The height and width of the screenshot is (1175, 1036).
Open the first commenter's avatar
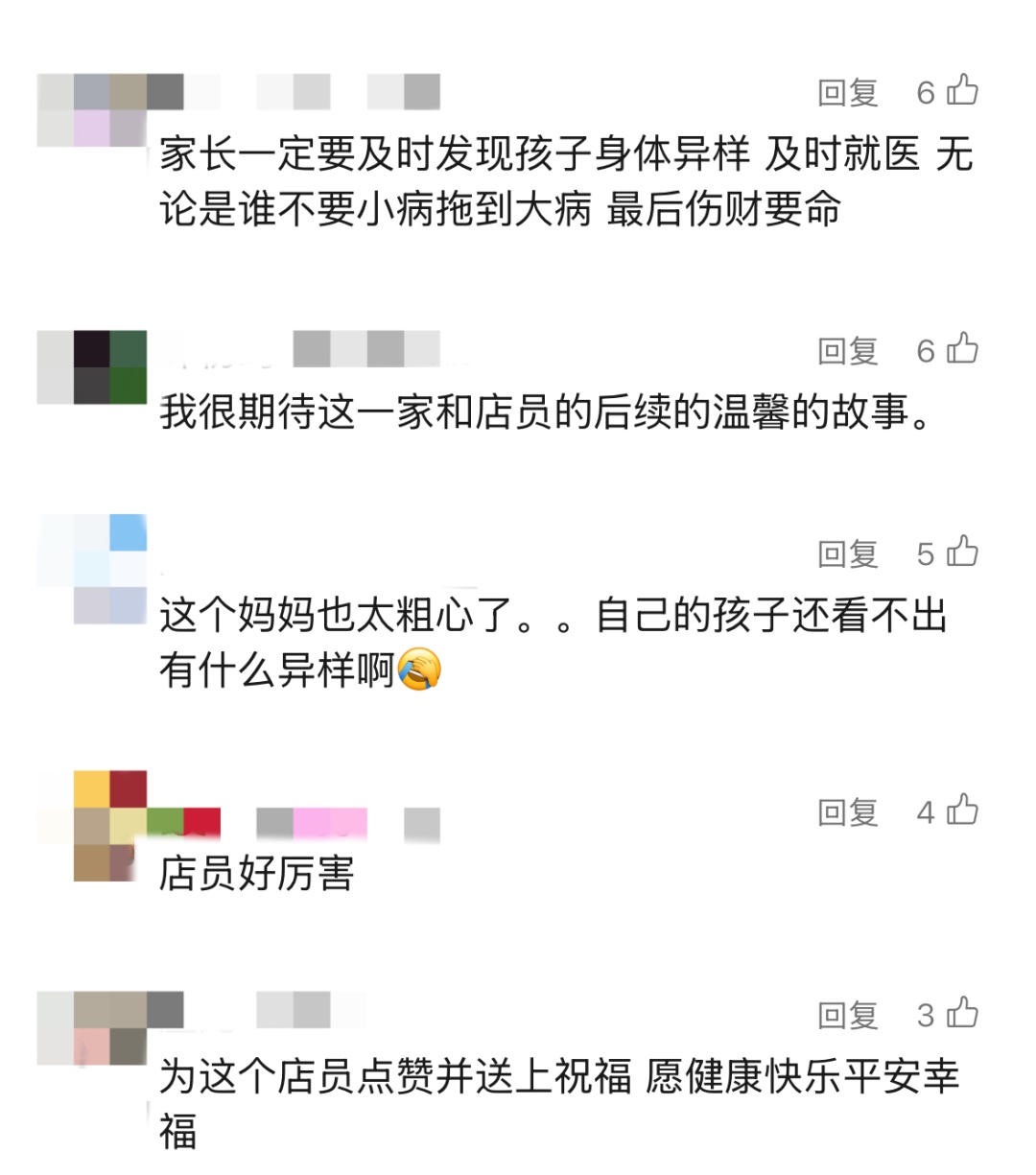click(91, 110)
